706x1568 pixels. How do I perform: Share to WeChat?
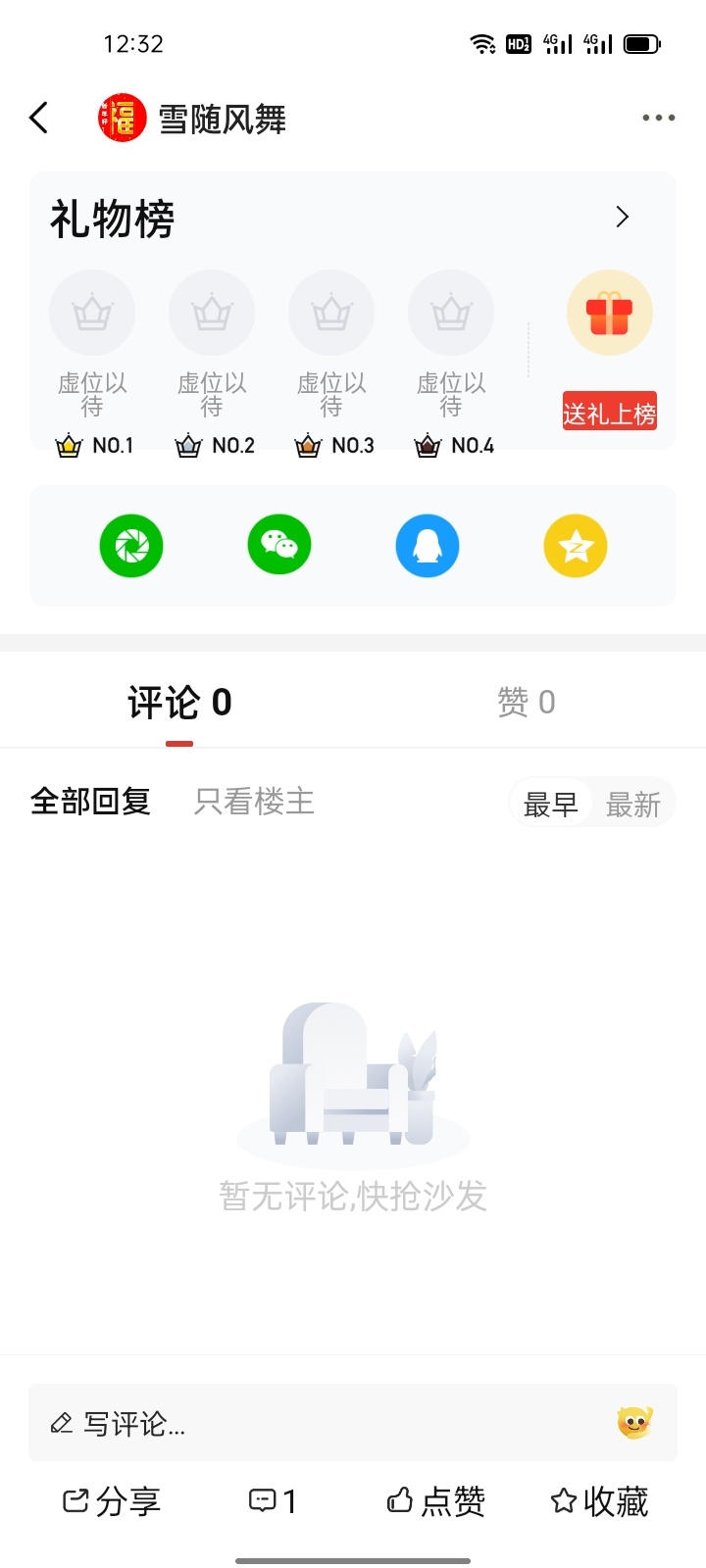pos(279,546)
